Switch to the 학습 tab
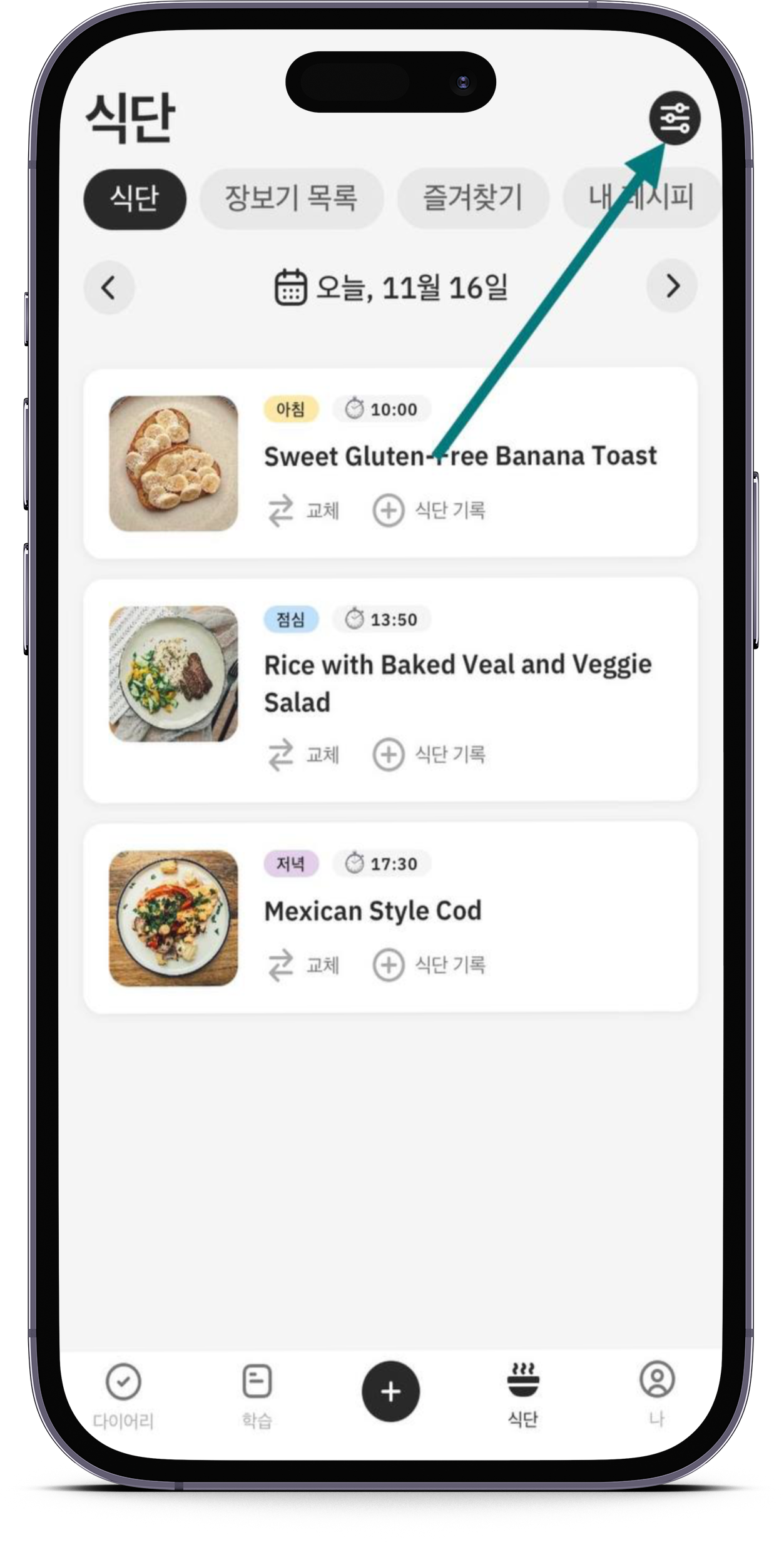 click(257, 1395)
